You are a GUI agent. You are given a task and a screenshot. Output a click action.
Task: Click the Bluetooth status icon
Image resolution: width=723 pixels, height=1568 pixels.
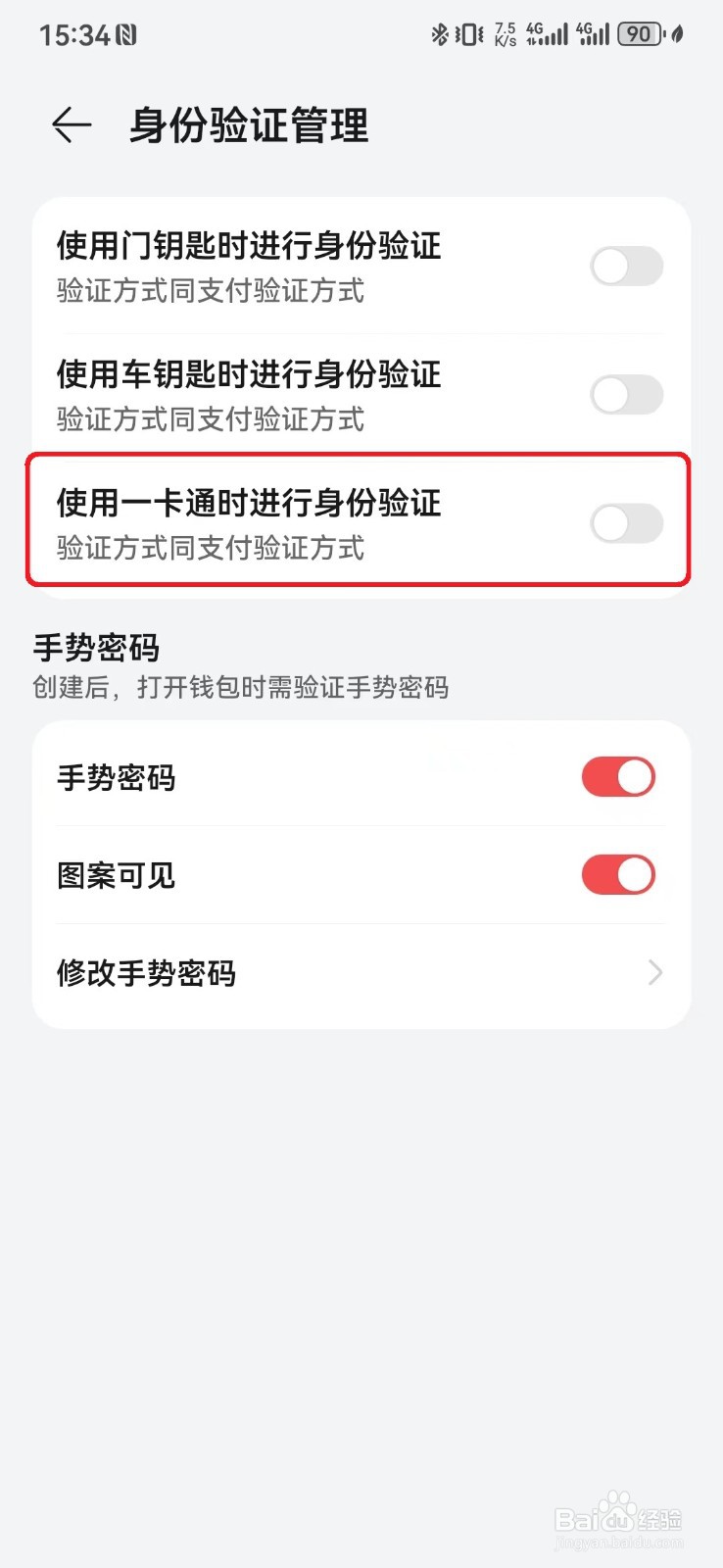click(x=441, y=32)
